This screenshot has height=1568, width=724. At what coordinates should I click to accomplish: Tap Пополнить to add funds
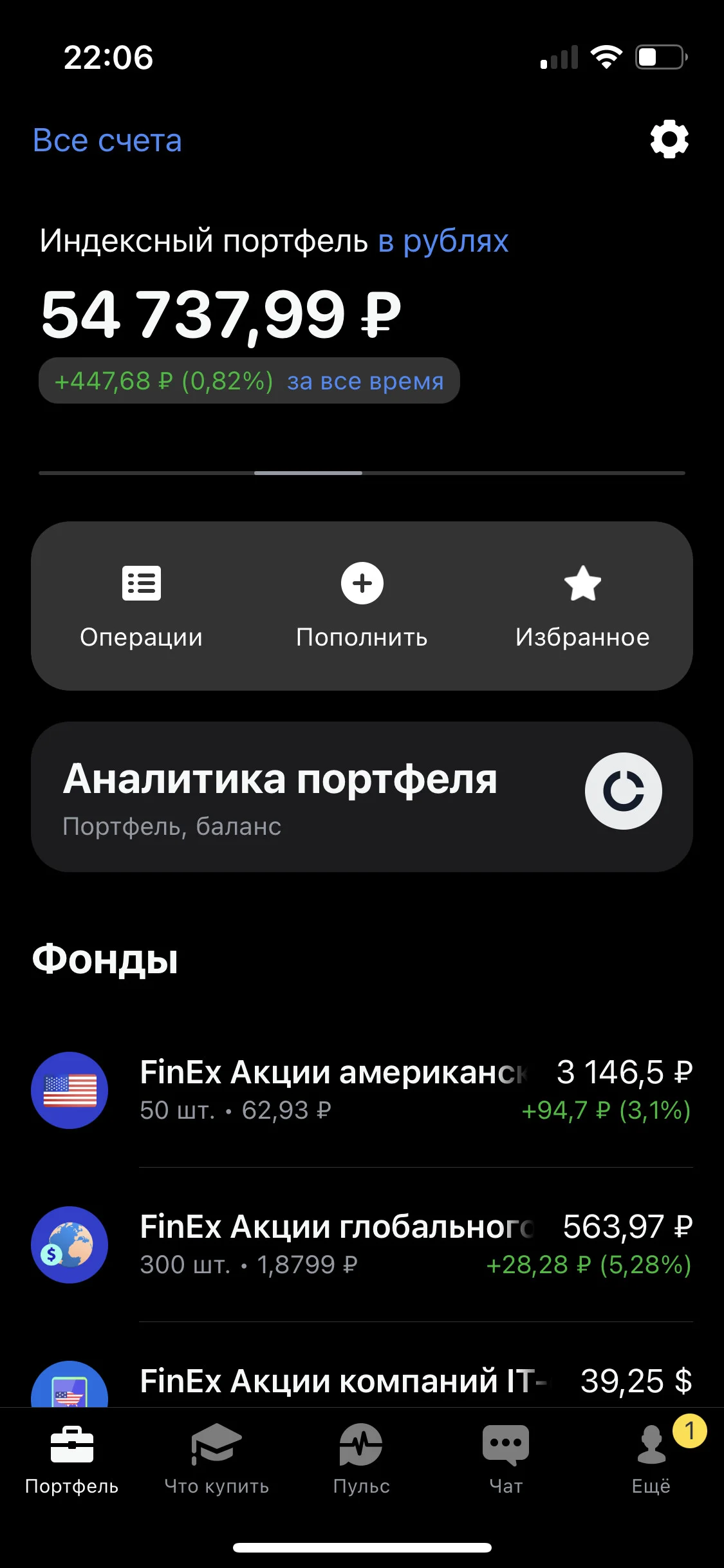pyautogui.click(x=362, y=607)
